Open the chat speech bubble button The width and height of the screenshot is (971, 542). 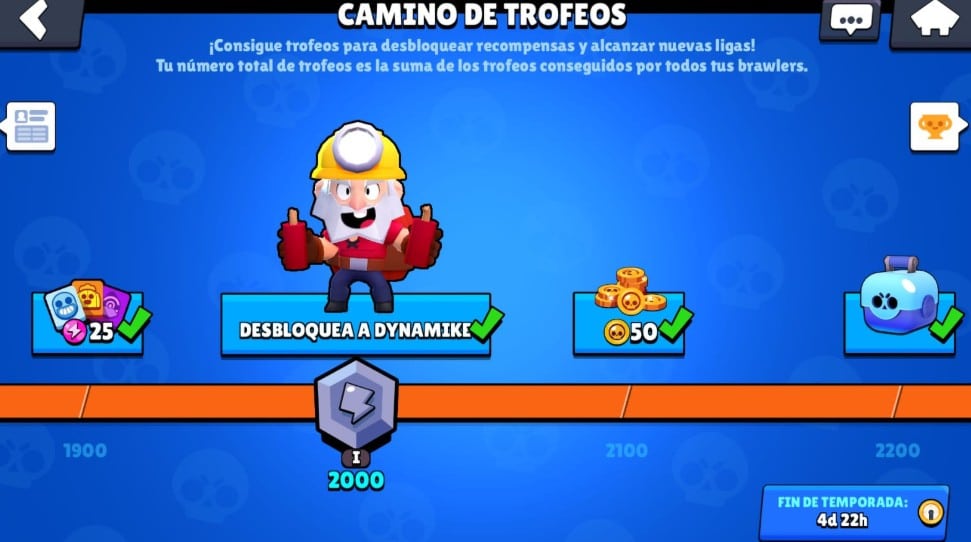pos(849,20)
